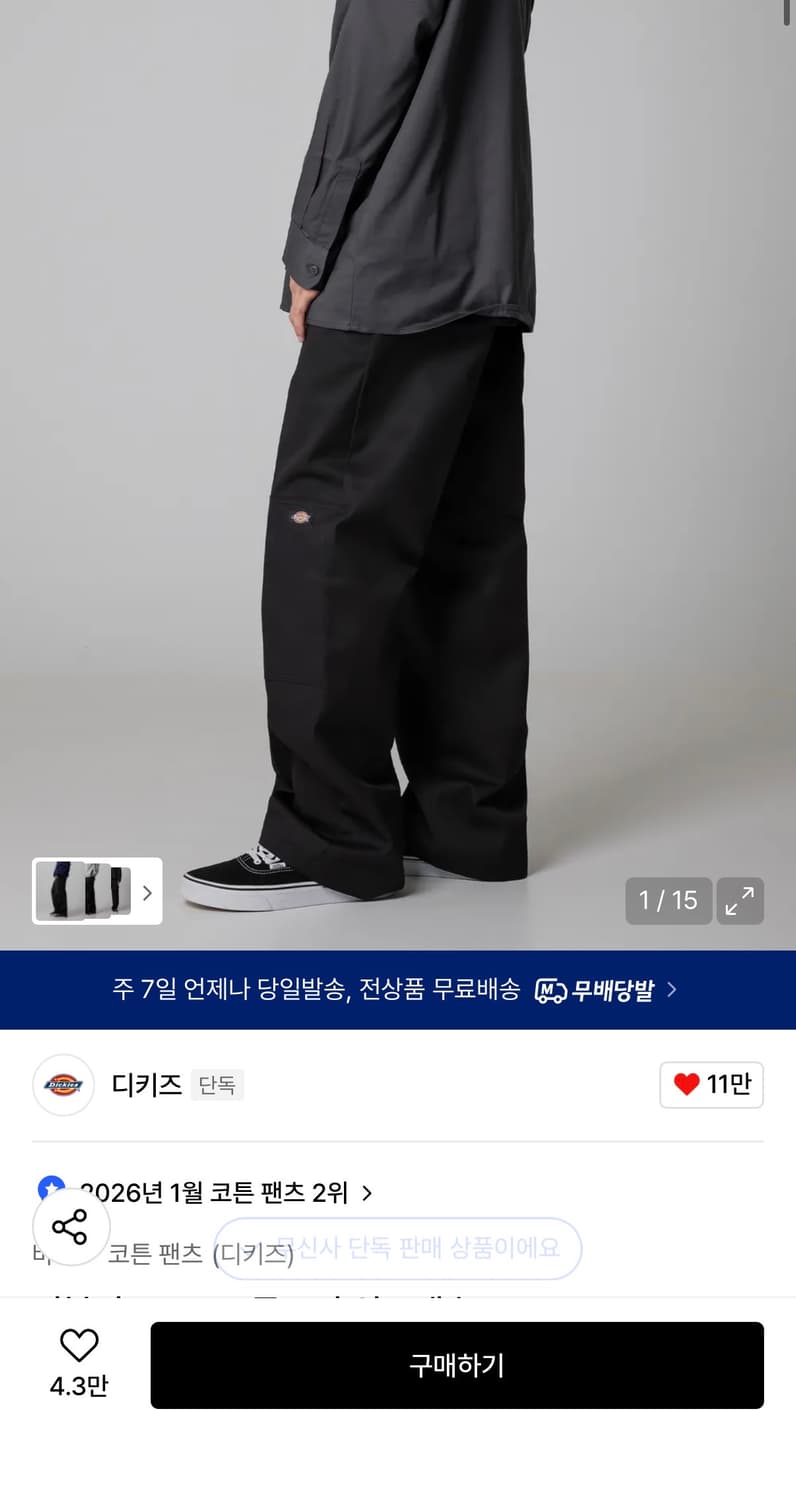Dismiss the 무신사 단독 판매 상품이에요 tooltip
796x1500 pixels.
[x=398, y=1249]
